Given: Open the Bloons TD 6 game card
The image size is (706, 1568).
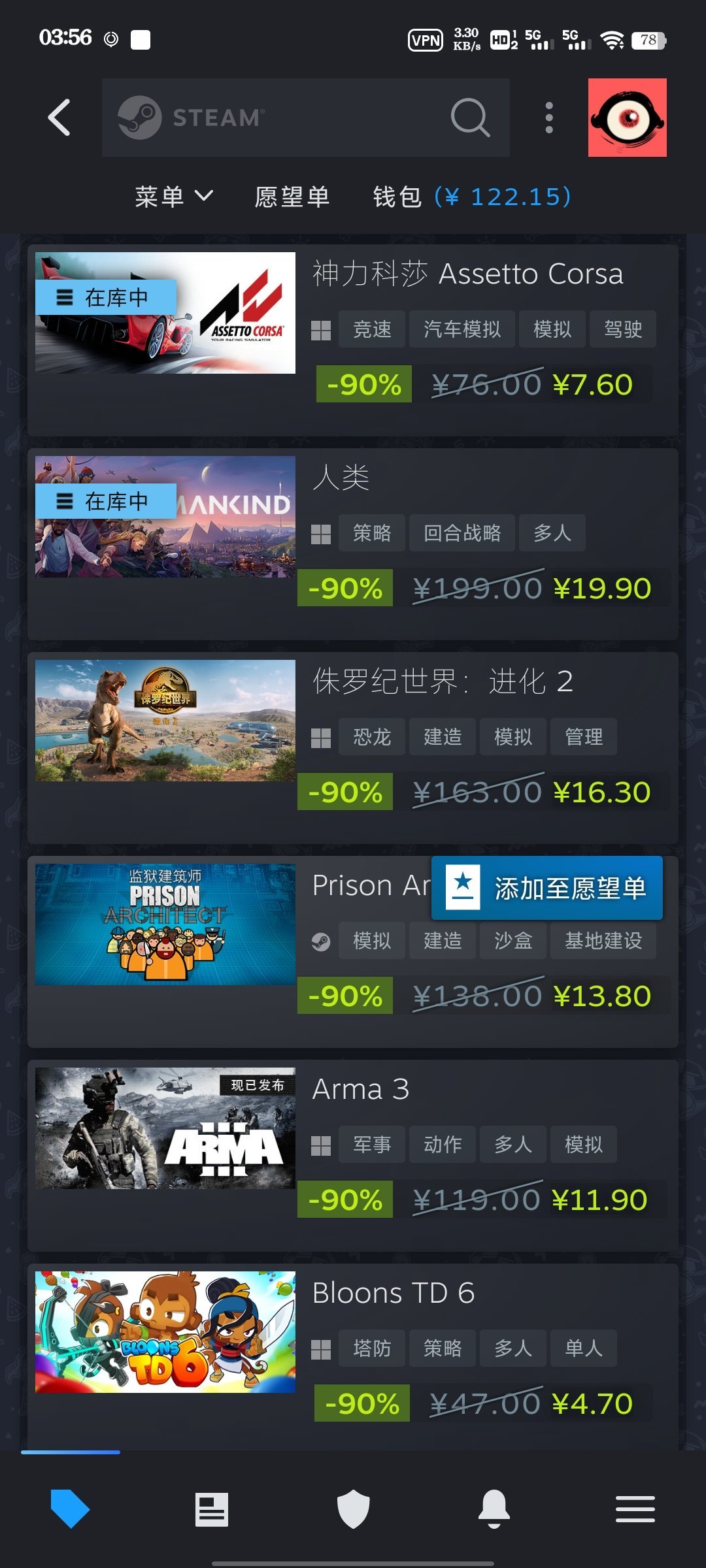Looking at the screenshot, I should (x=393, y=1293).
